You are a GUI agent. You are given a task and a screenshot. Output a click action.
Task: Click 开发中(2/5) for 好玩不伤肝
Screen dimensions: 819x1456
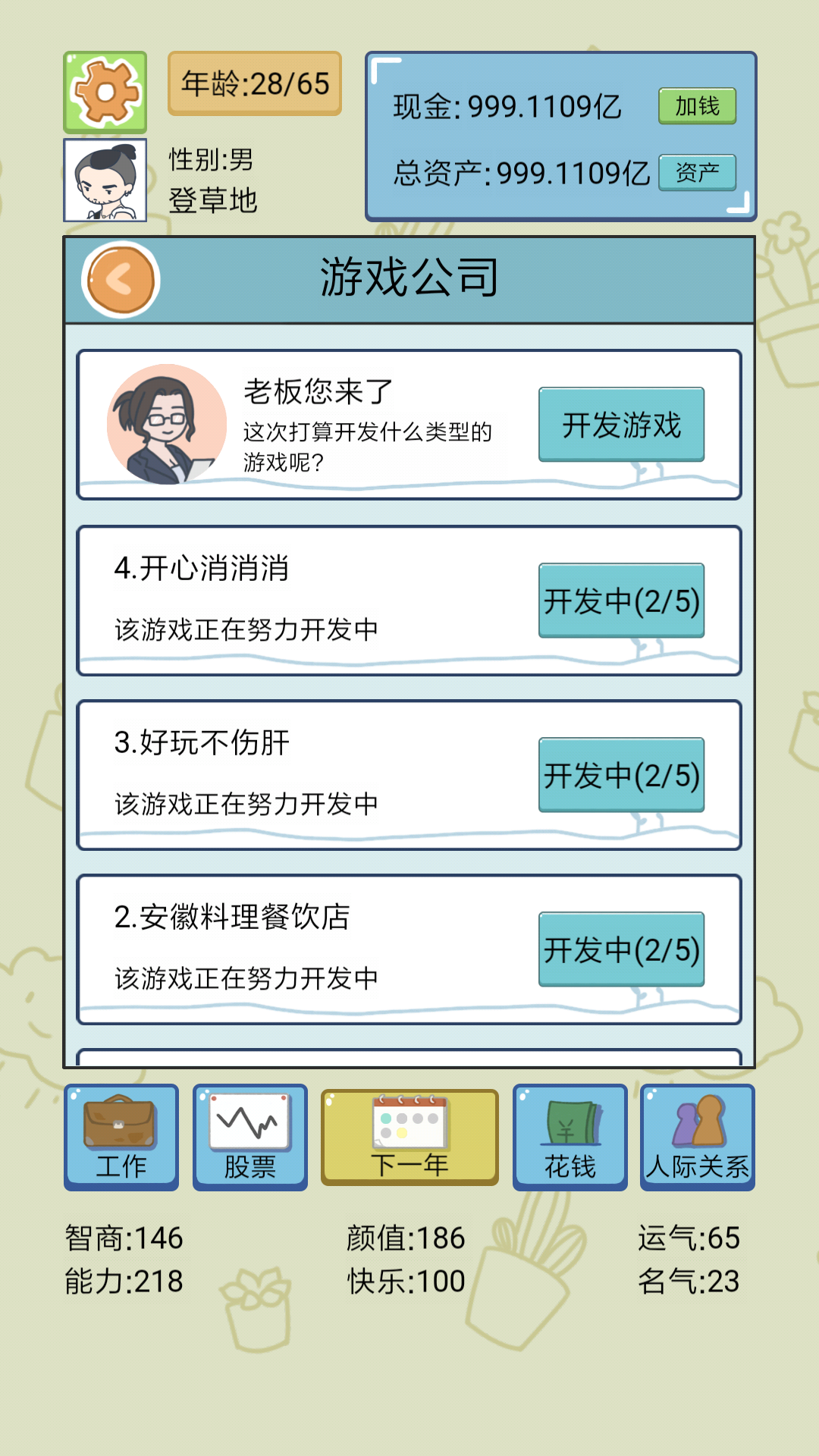click(x=620, y=773)
